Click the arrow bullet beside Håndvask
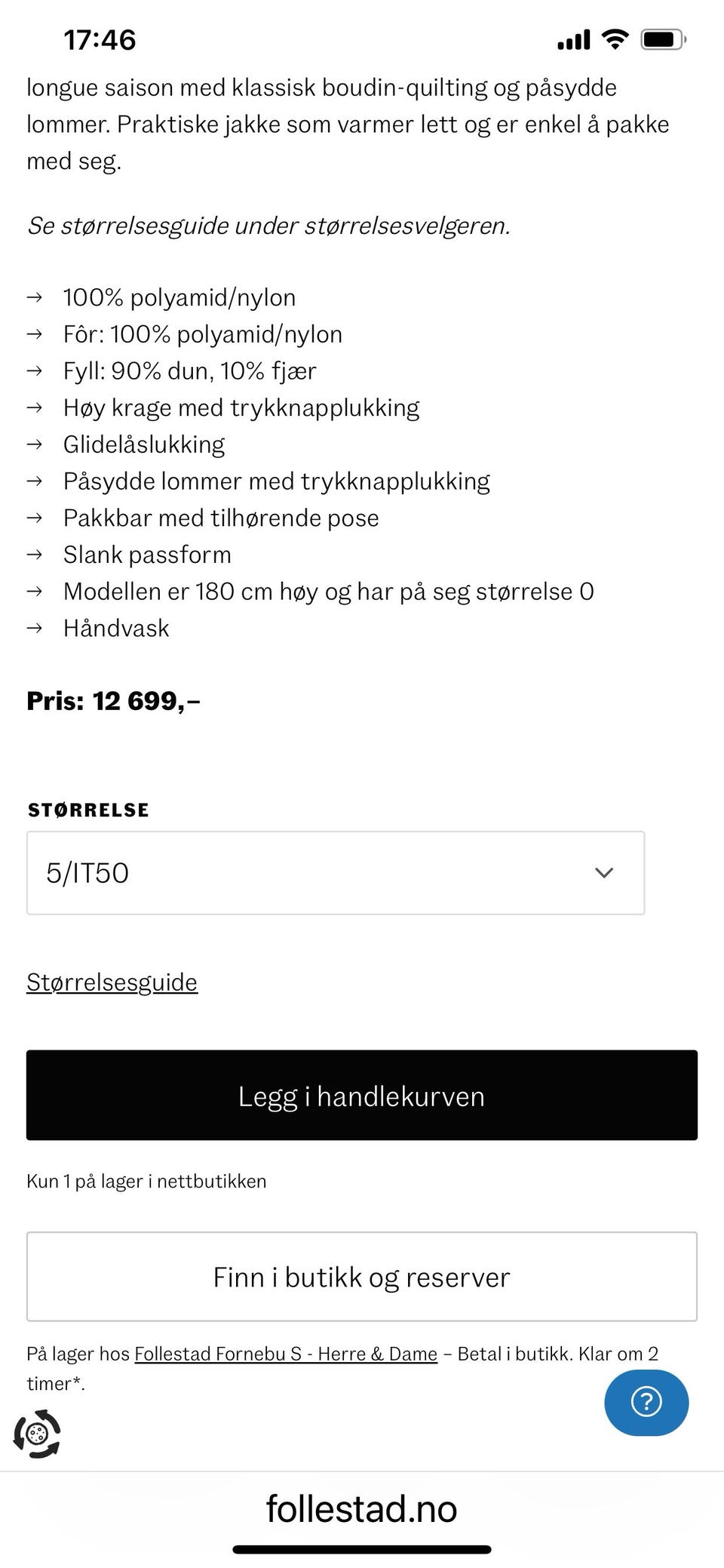The width and height of the screenshot is (724, 1568). [35, 627]
